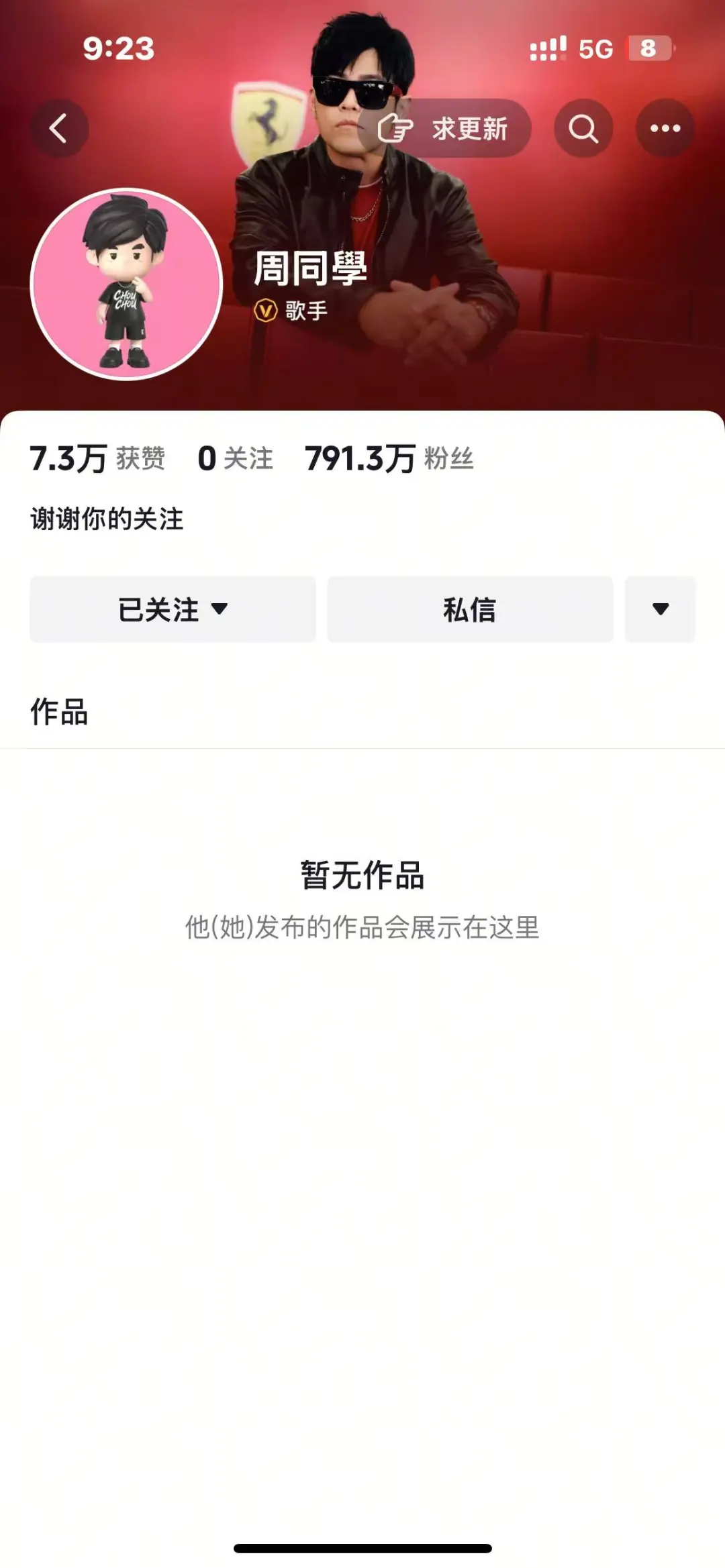The width and height of the screenshot is (725, 1568).
Task: Select the 作品 works tab
Action: point(59,712)
